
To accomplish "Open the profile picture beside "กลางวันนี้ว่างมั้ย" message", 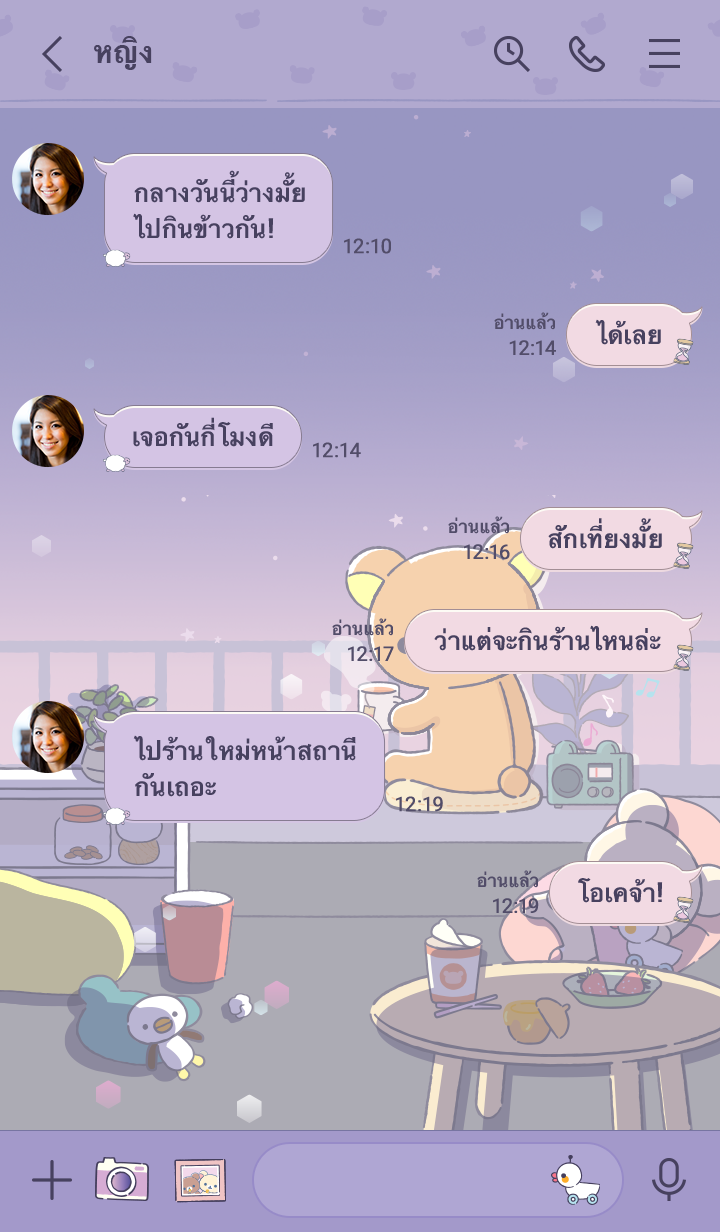I will click(x=48, y=179).
